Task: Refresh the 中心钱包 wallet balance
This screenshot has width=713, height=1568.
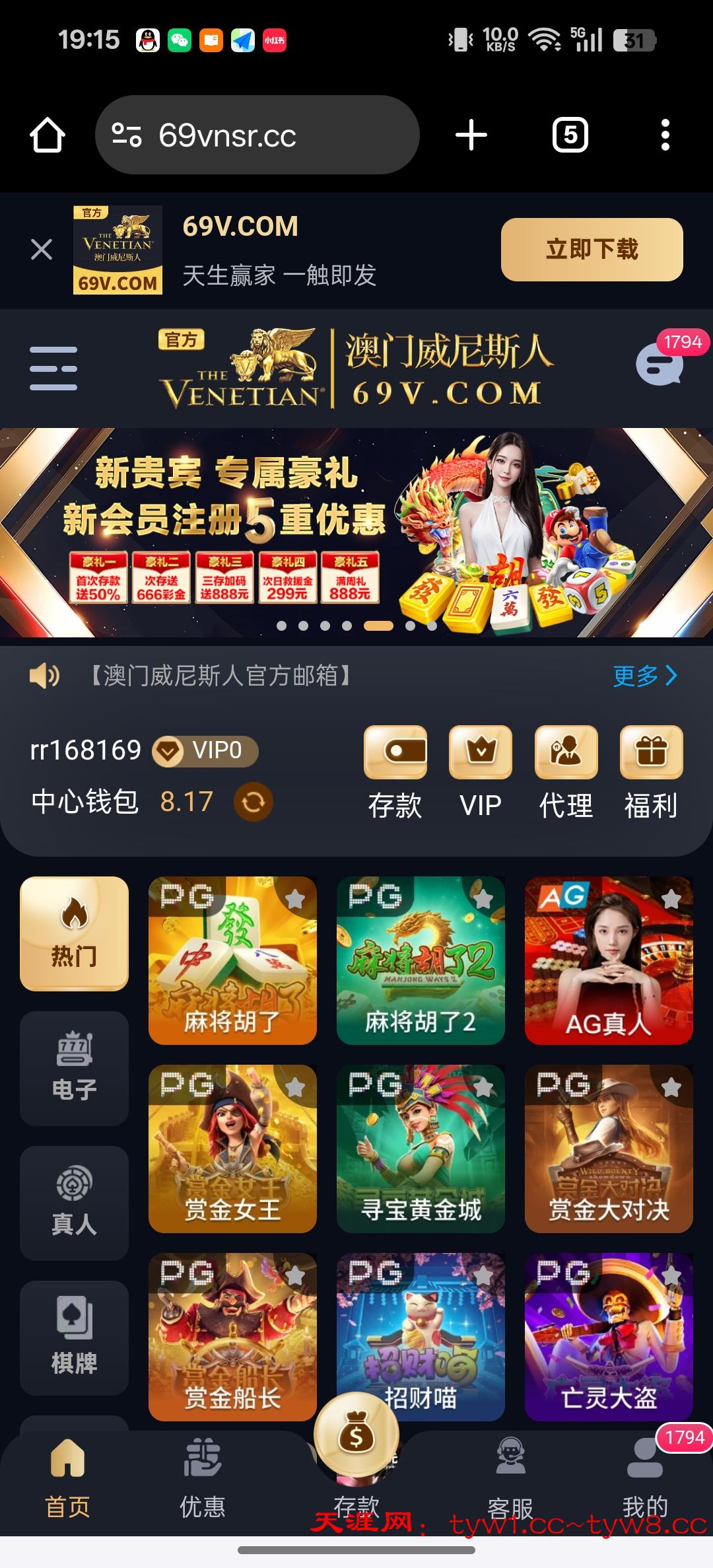Action: (x=254, y=802)
